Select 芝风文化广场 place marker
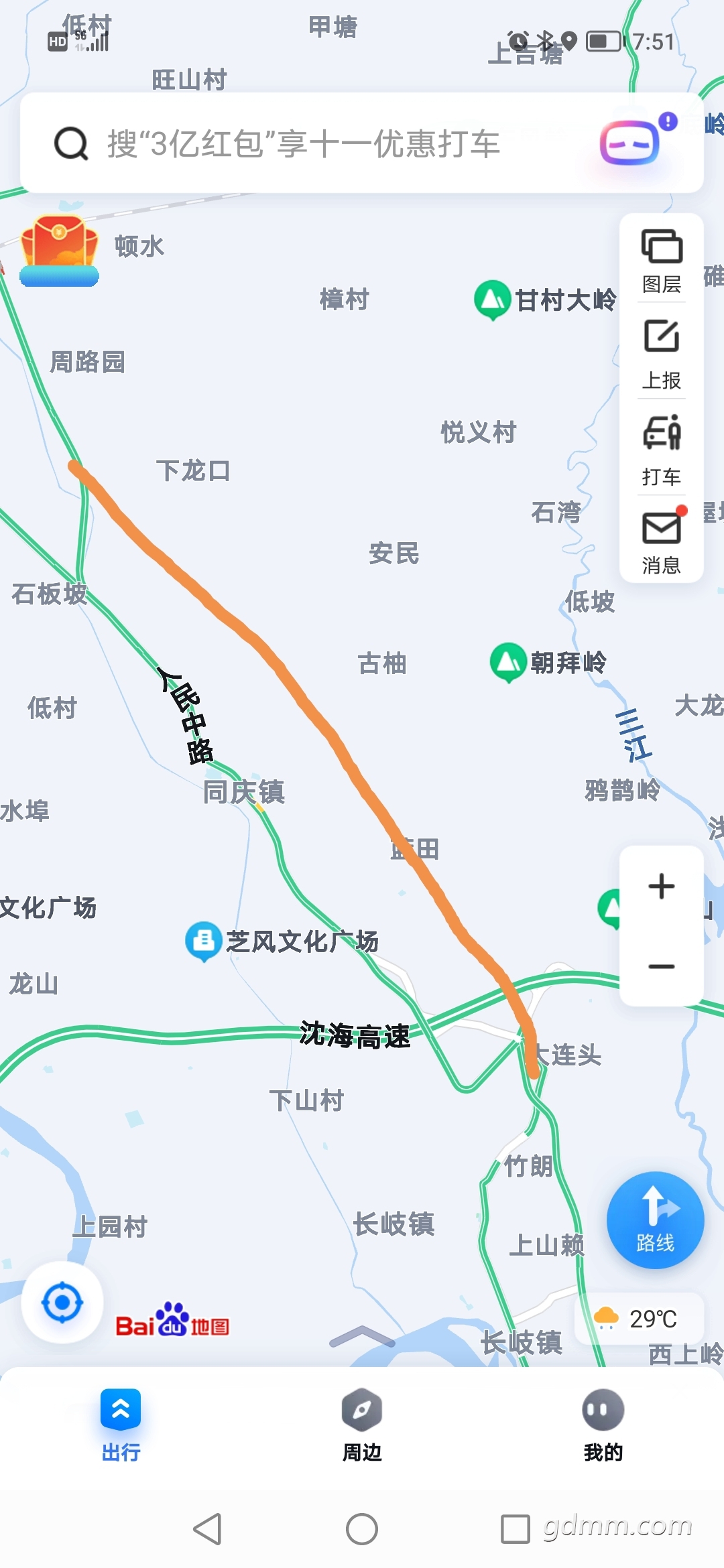 coord(204,941)
